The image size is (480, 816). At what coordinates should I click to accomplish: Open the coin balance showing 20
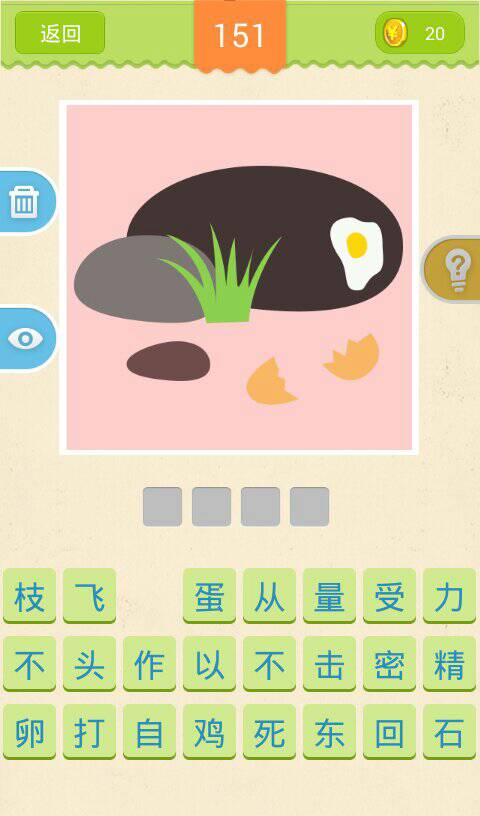point(420,33)
